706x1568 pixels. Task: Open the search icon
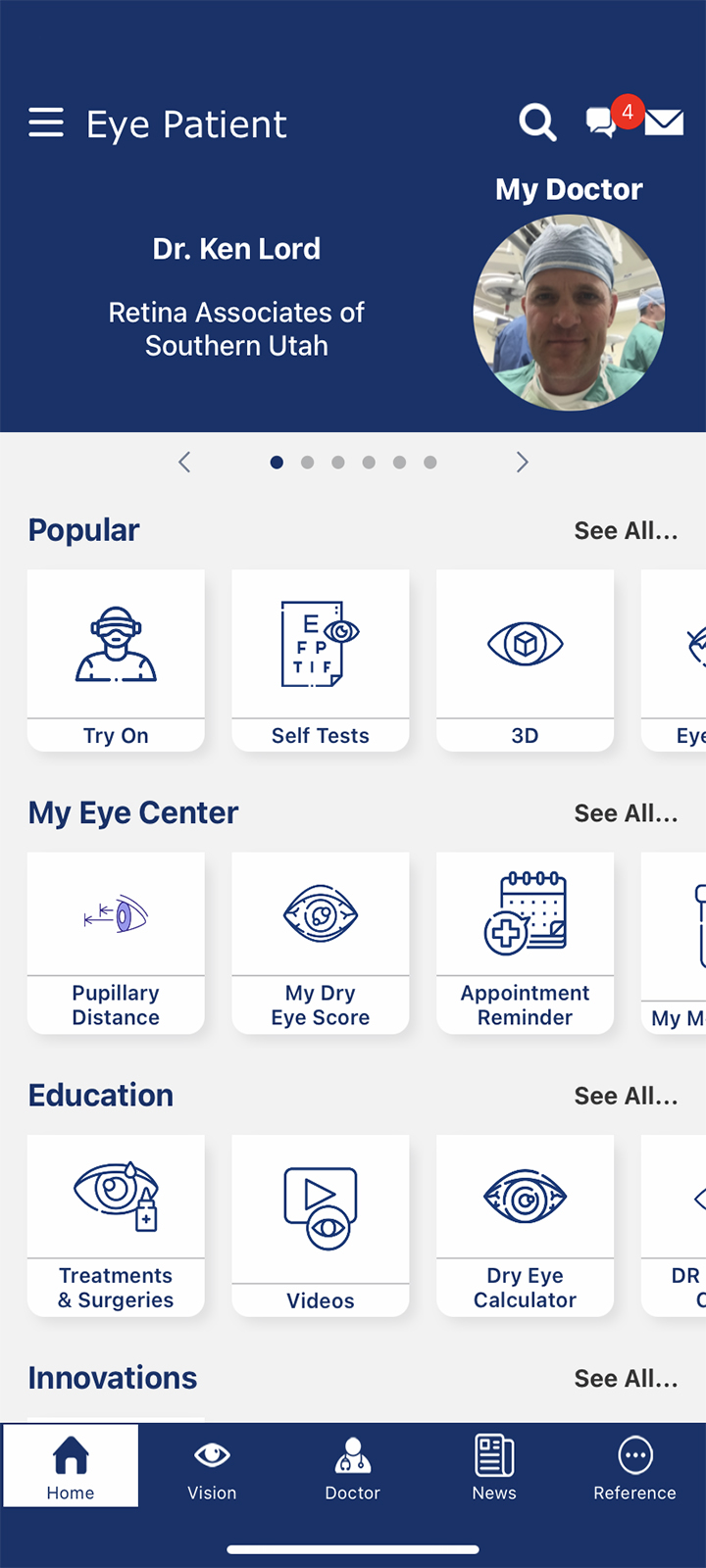[537, 122]
